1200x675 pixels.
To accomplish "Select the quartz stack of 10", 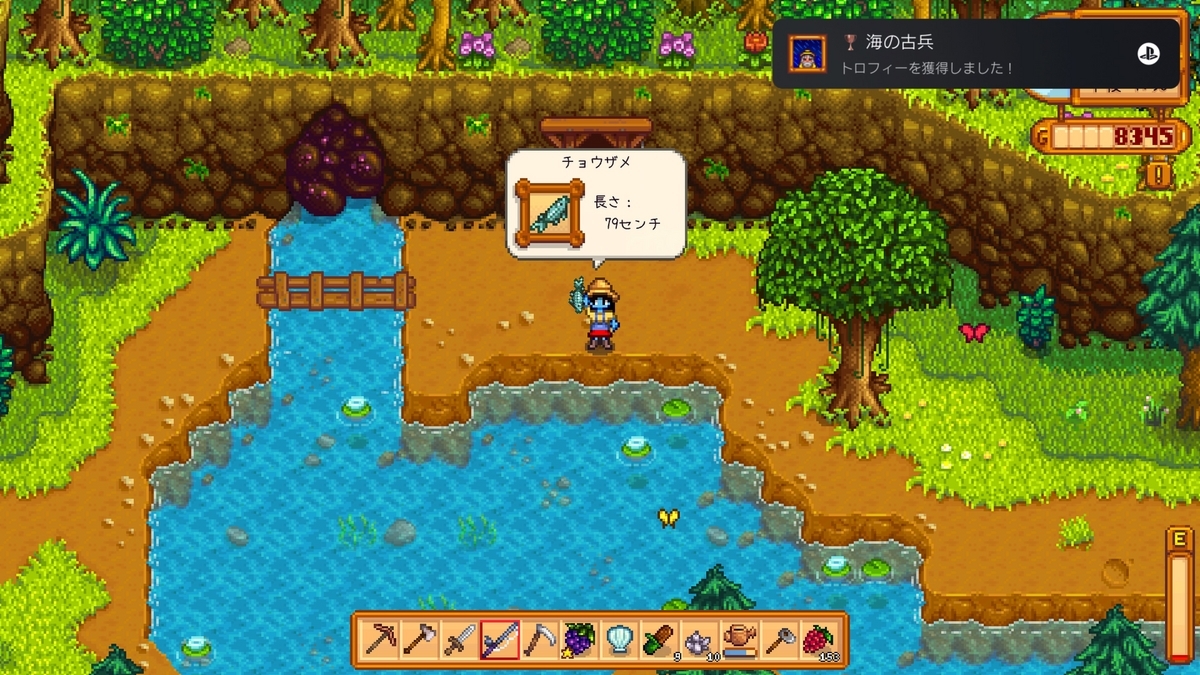I will coord(700,640).
